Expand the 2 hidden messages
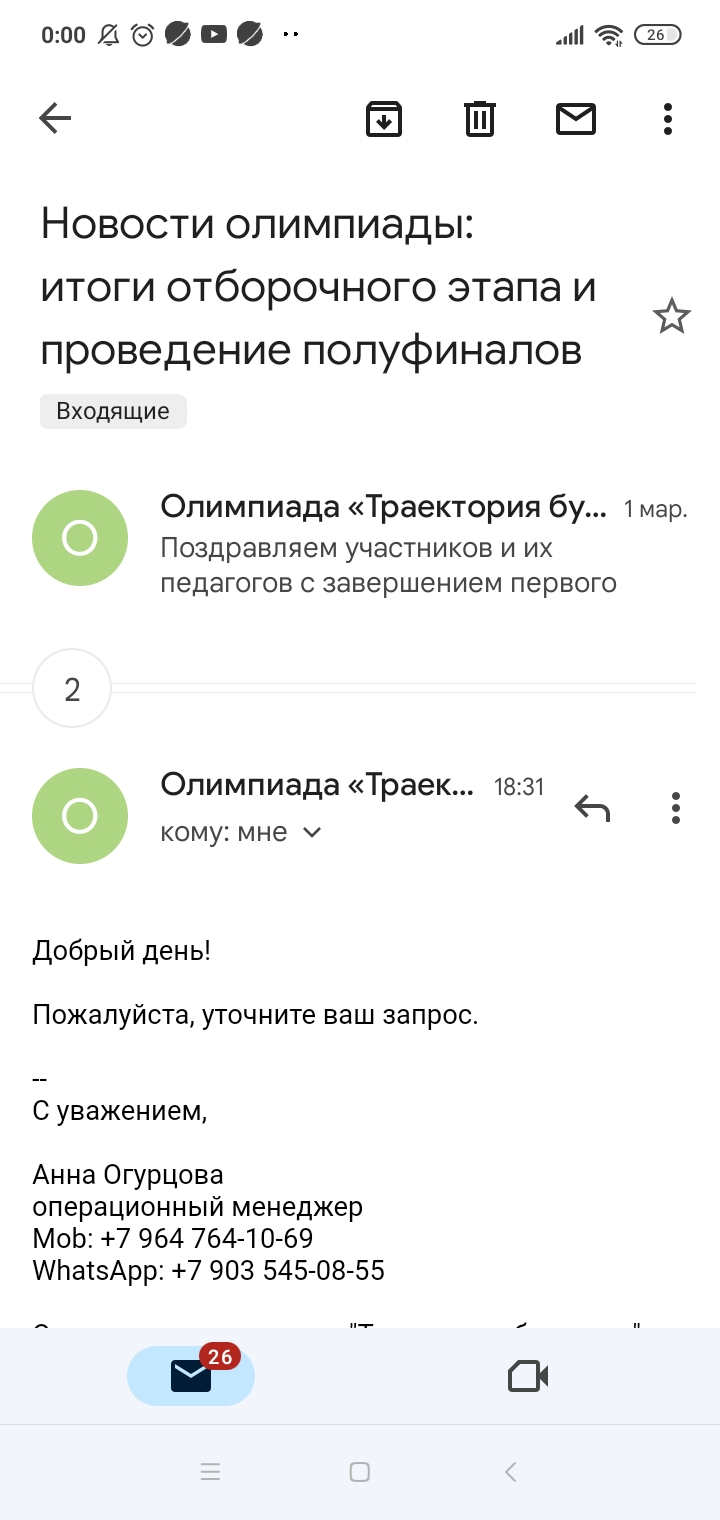This screenshot has height=1520, width=720. [x=72, y=689]
